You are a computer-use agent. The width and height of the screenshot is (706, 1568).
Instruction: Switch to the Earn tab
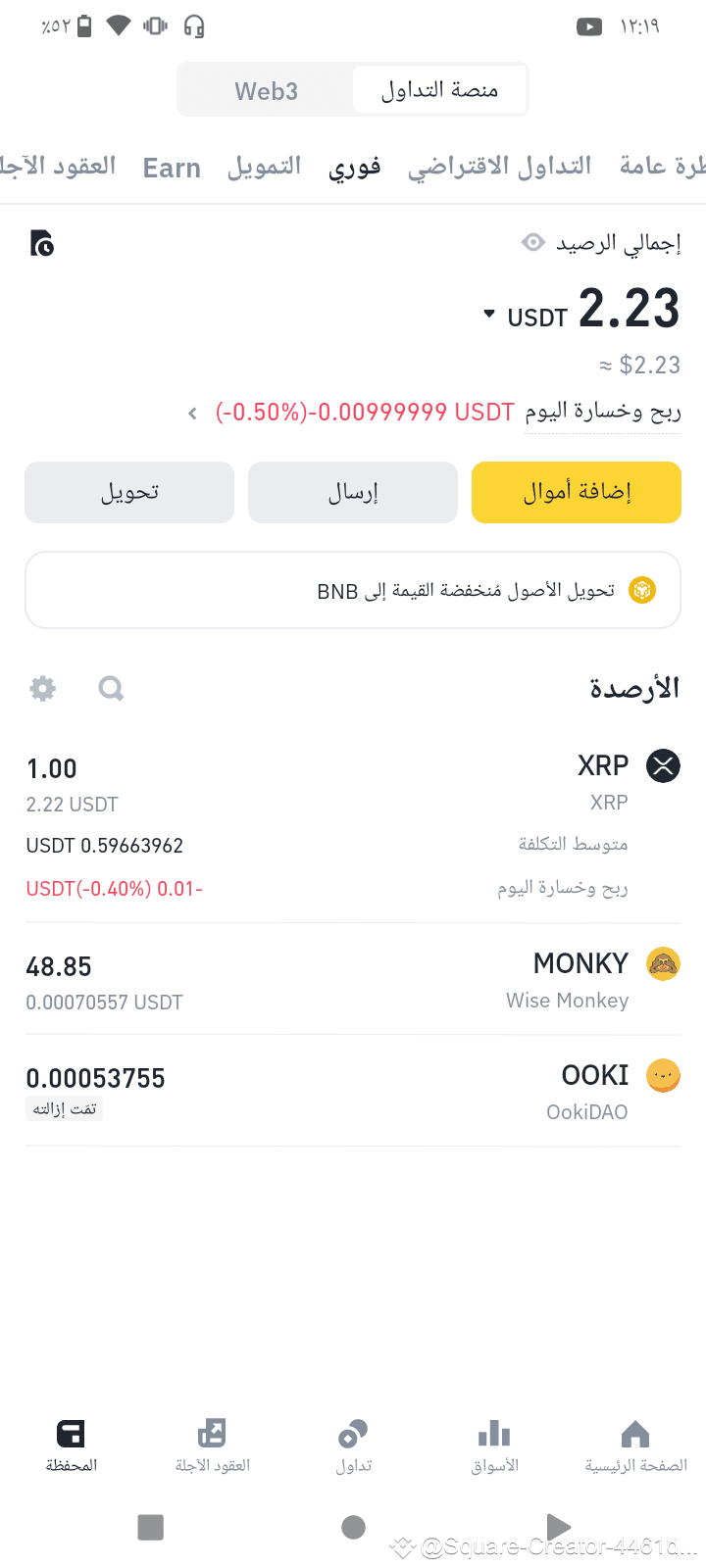[172, 166]
